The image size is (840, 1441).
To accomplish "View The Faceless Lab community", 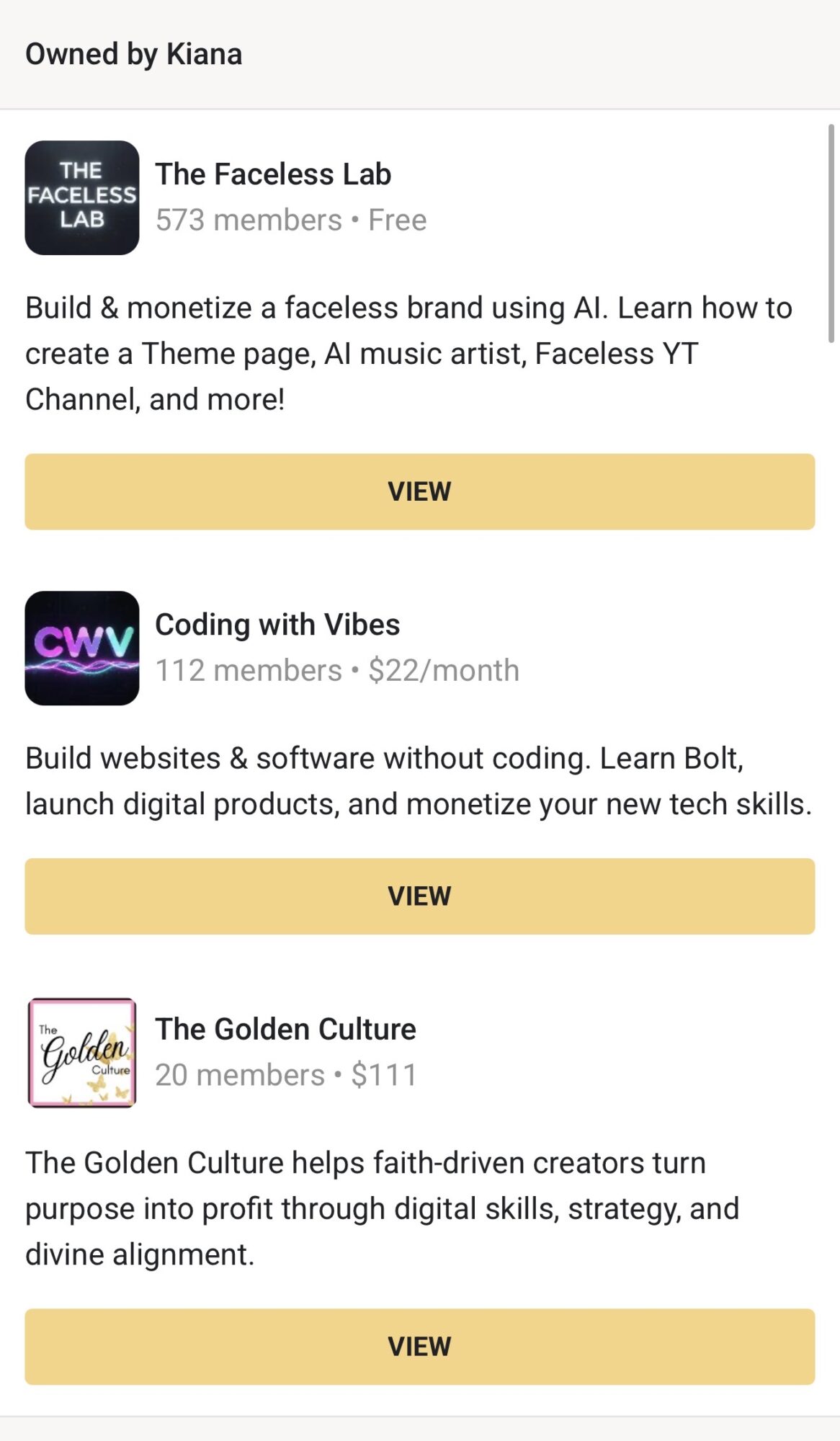I will 419,491.
